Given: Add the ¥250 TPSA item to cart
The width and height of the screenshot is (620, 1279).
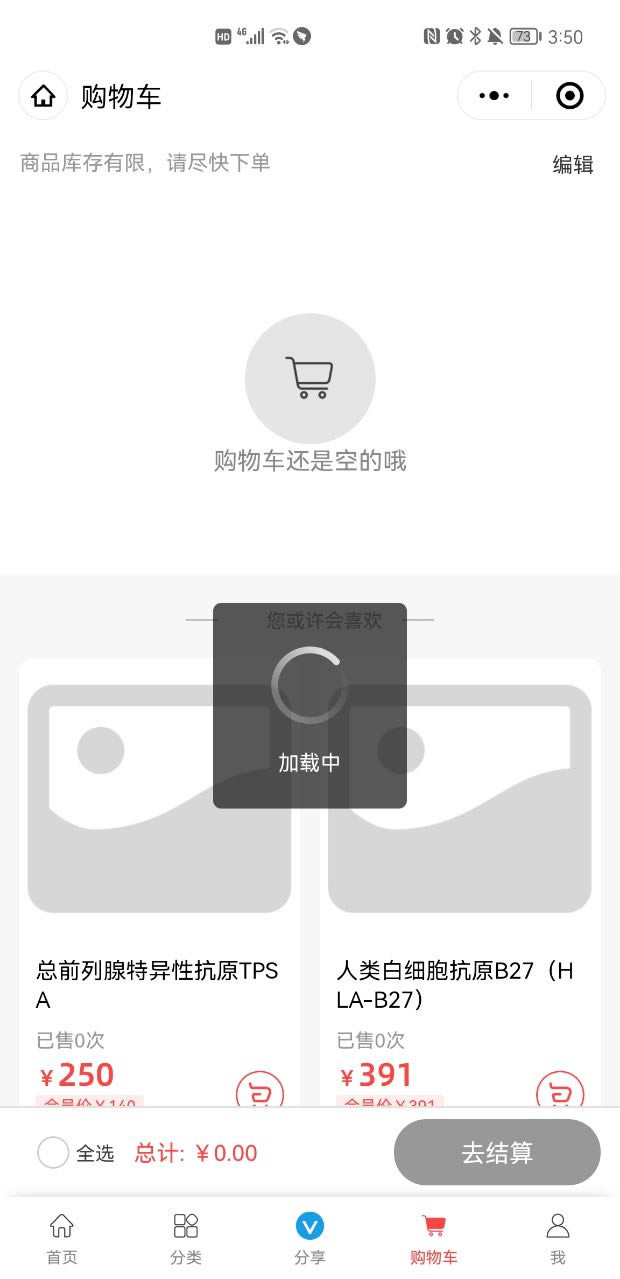Looking at the screenshot, I should click(260, 1092).
